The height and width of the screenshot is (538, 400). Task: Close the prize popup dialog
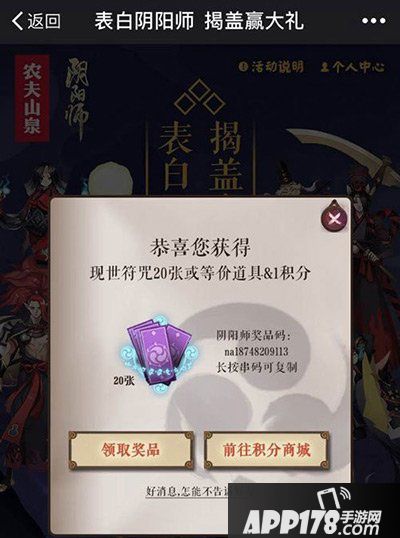(x=334, y=218)
